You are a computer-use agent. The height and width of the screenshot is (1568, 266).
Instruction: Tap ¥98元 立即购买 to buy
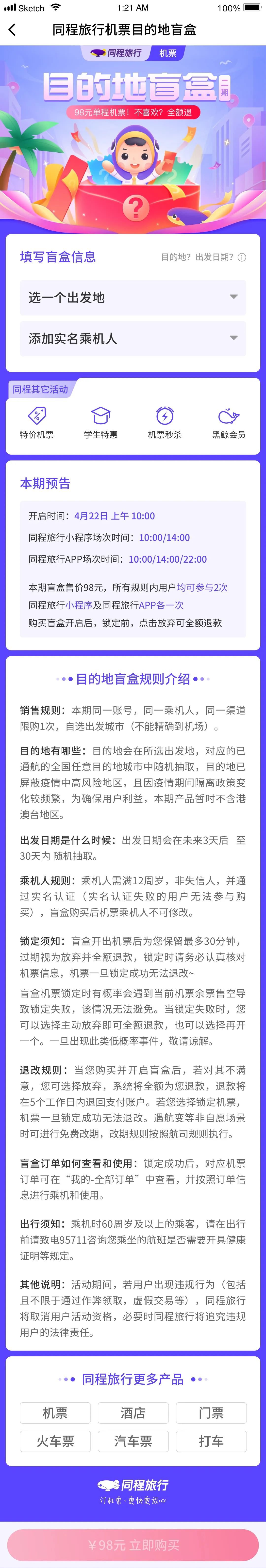click(x=133, y=1545)
